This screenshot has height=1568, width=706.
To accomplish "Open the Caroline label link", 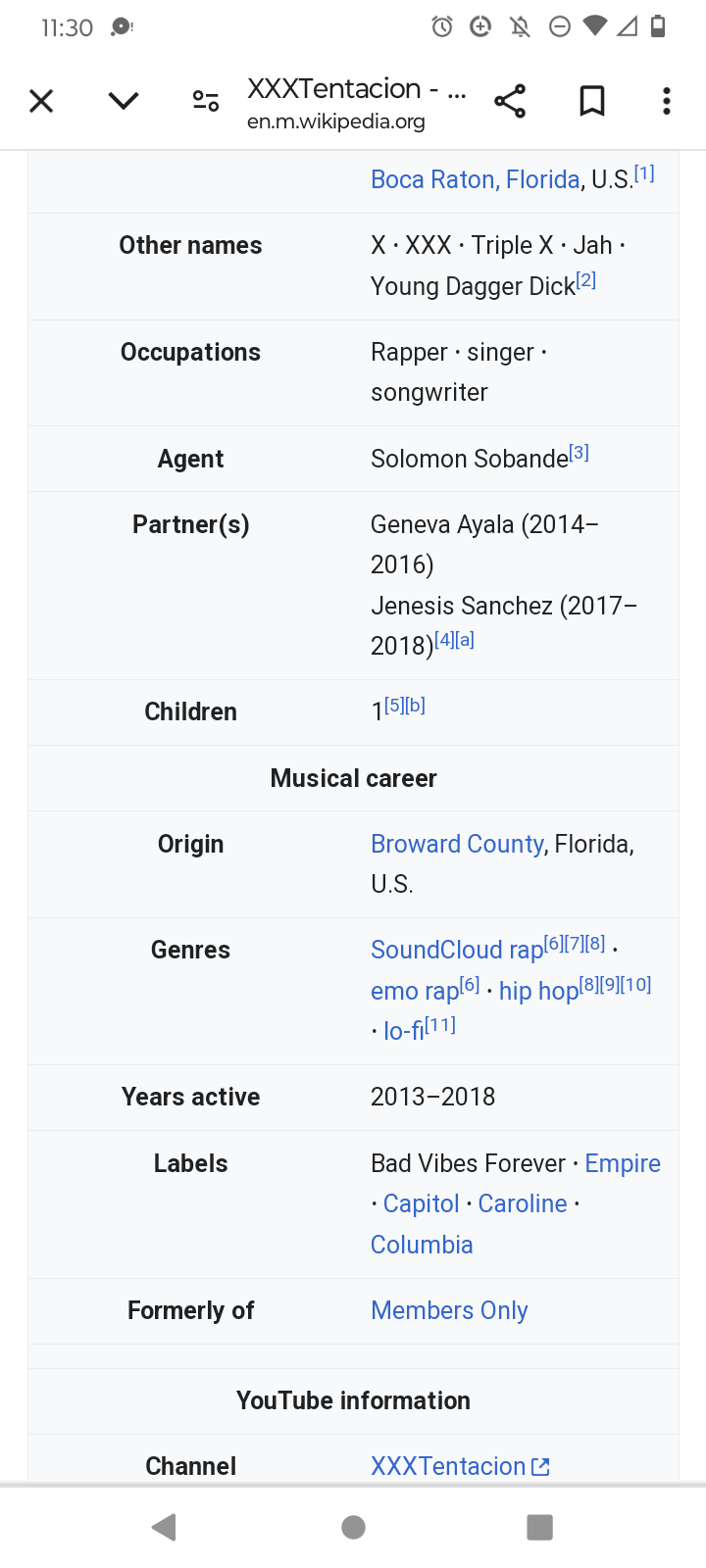I will pos(523,1203).
